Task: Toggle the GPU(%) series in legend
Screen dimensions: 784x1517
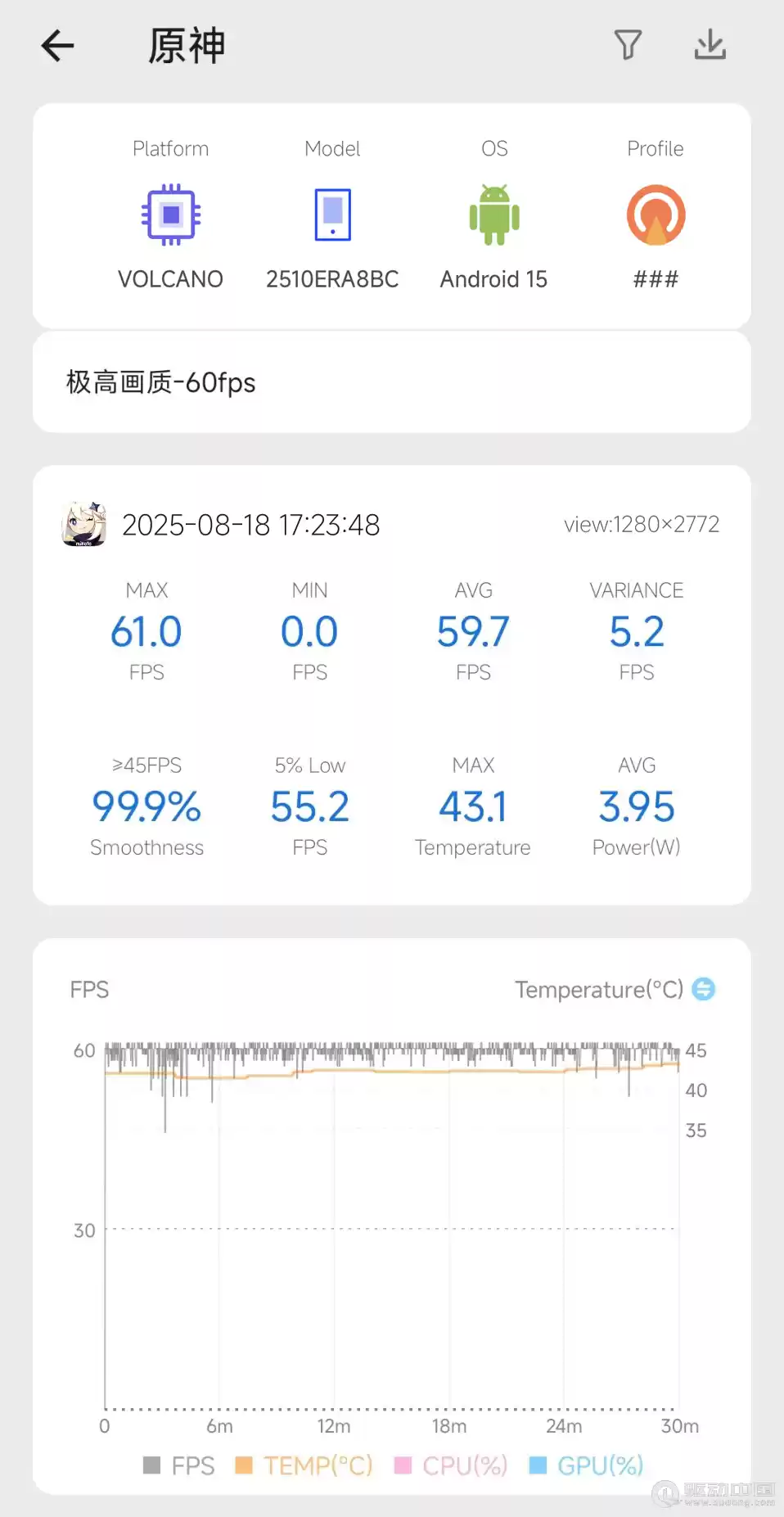Action: 587,1465
